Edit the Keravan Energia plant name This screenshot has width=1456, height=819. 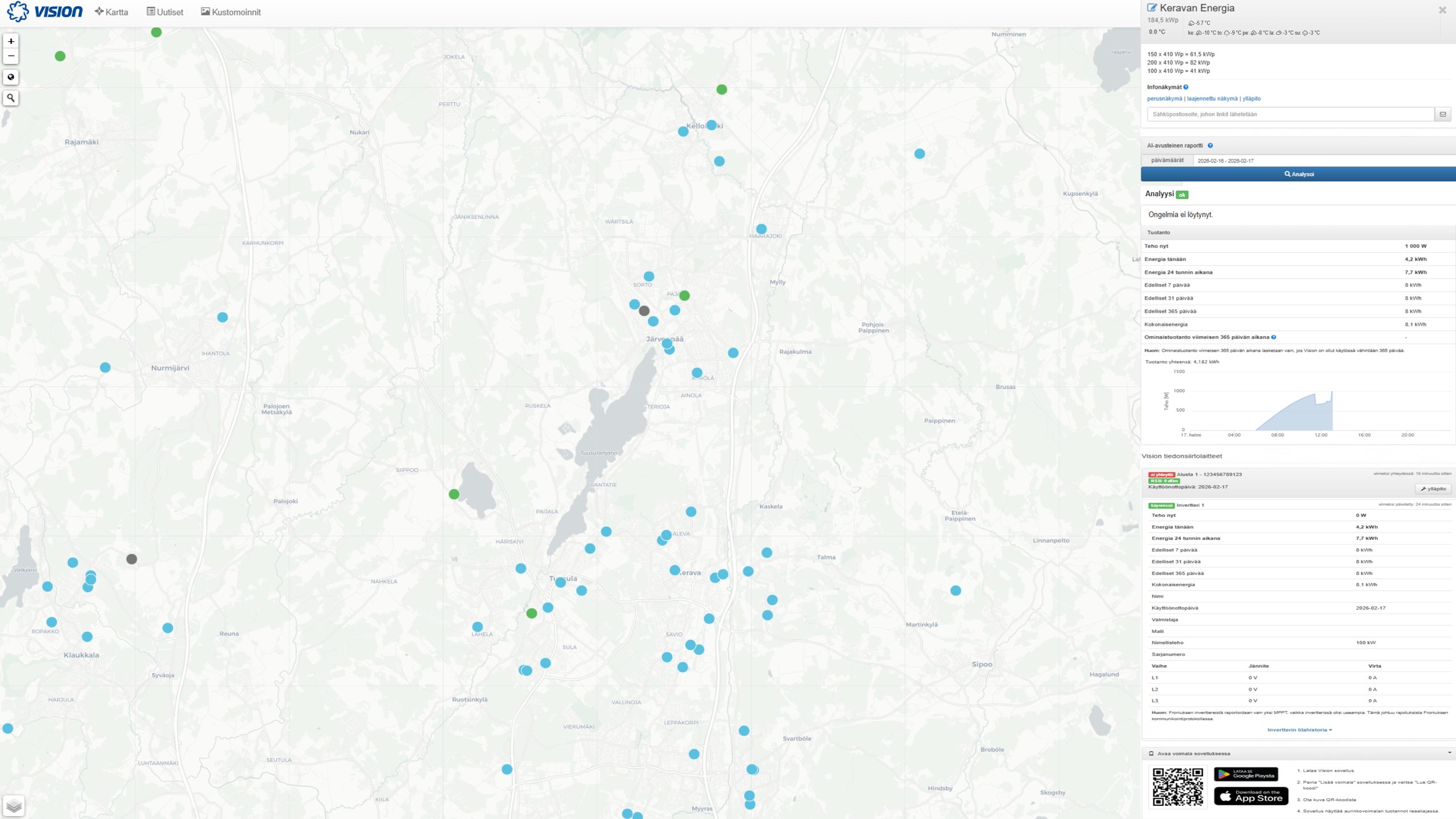tap(1152, 8)
